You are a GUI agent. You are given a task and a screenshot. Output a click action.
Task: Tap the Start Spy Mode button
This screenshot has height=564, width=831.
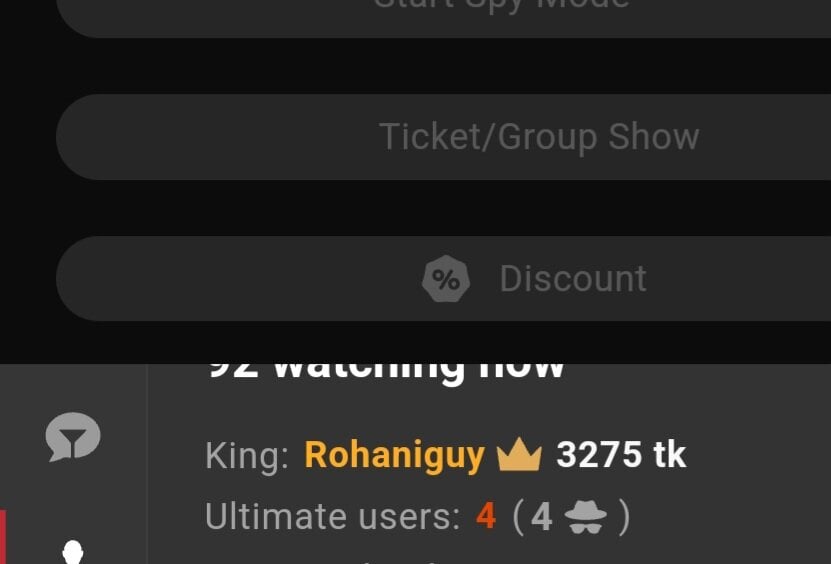click(x=500, y=12)
